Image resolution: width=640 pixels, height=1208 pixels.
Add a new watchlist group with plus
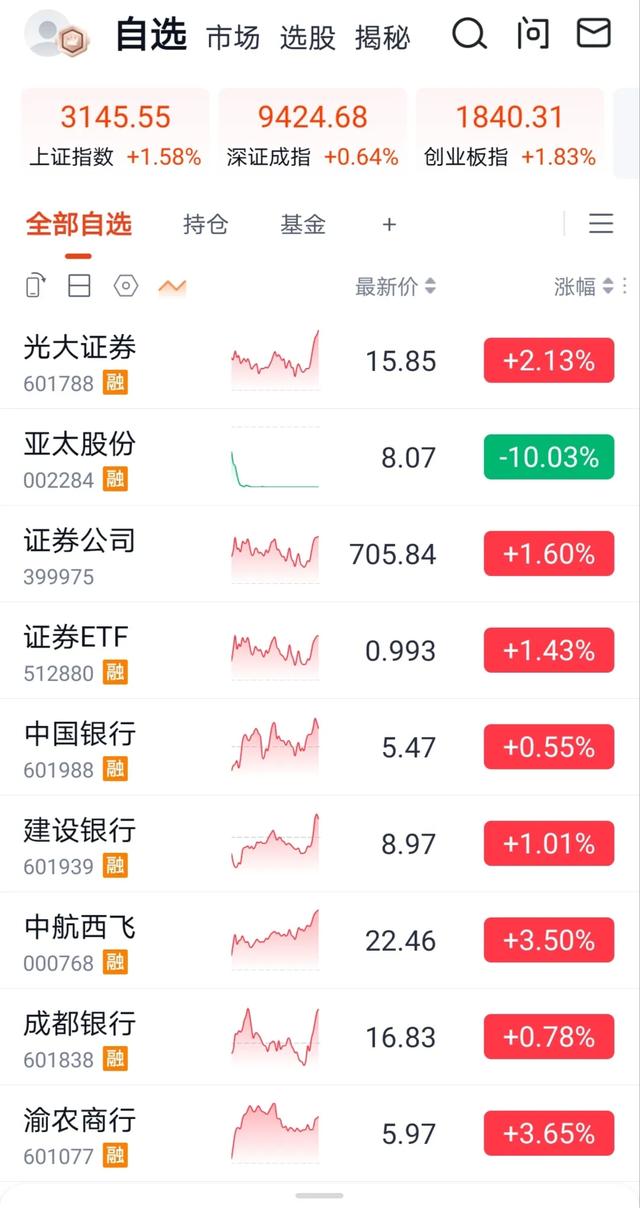pyautogui.click(x=389, y=224)
